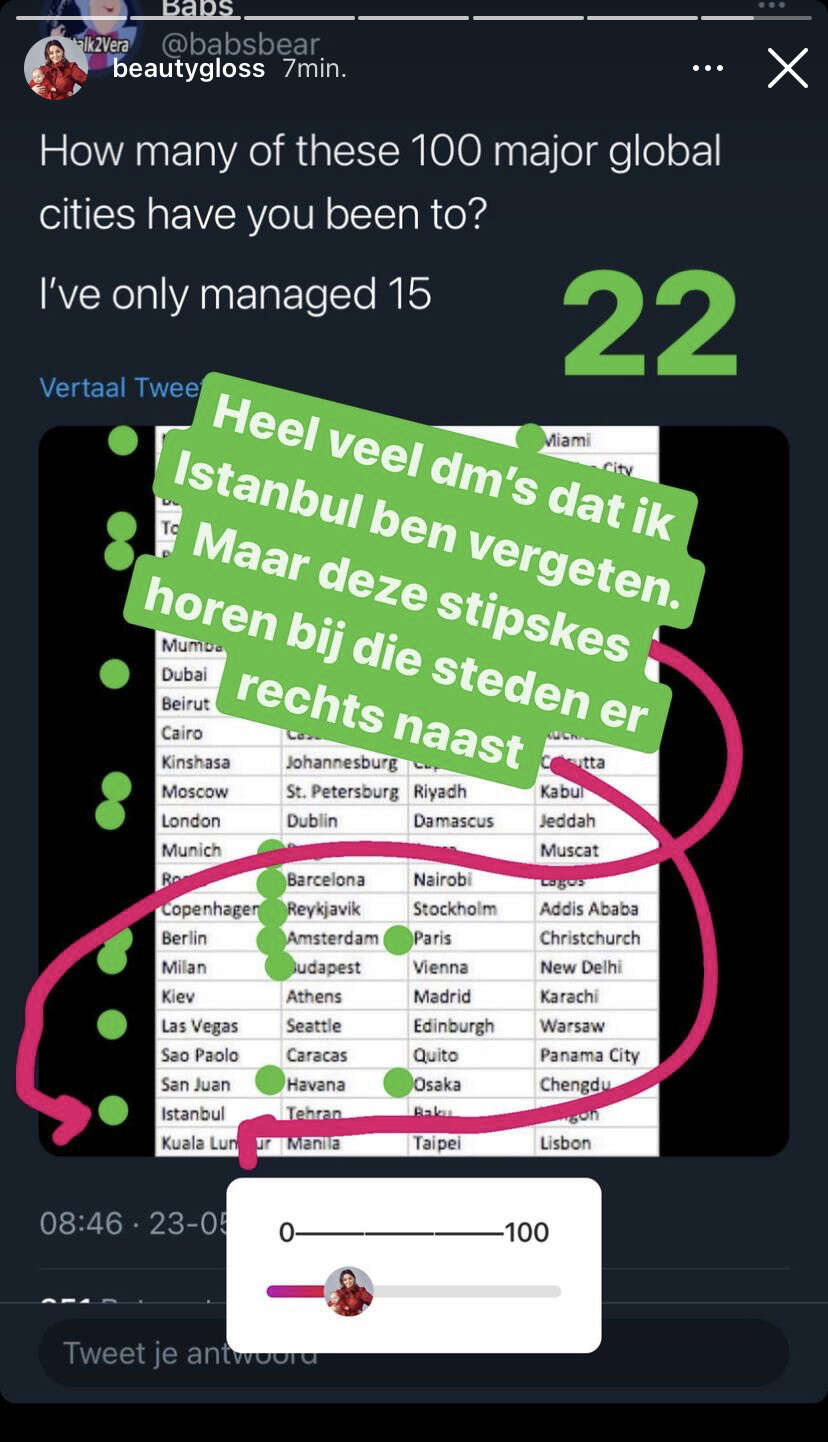Tap the emoji slider sticker handle
This screenshot has width=828, height=1442.
[349, 1291]
